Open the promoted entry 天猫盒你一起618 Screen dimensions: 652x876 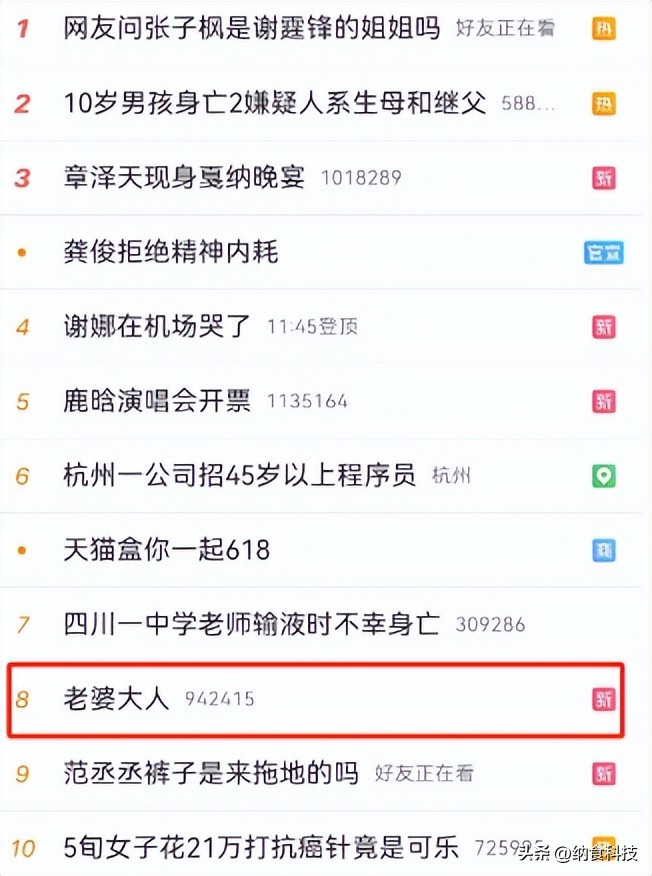pyautogui.click(x=167, y=549)
